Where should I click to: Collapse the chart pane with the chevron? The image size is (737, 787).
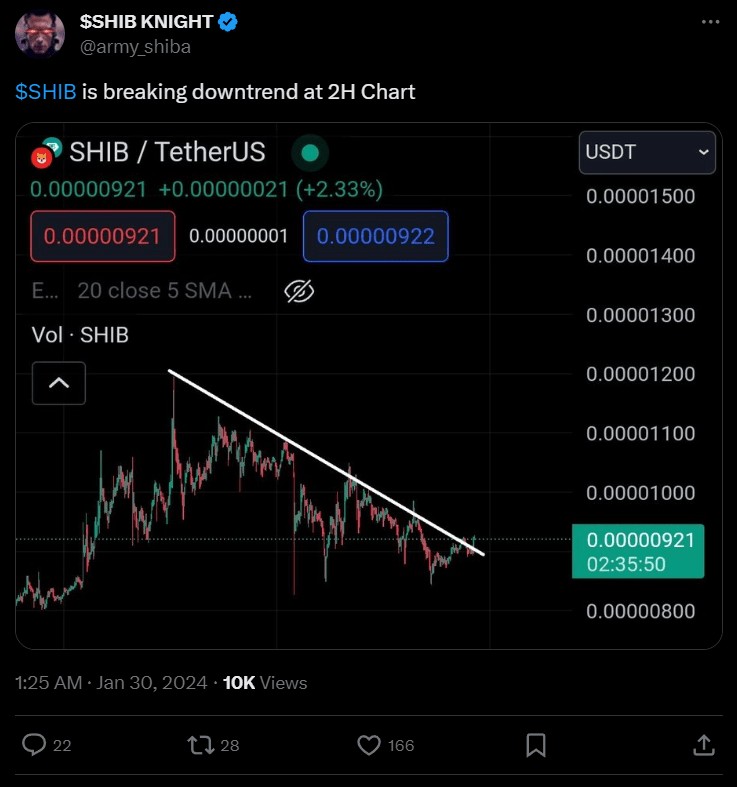pos(58,383)
